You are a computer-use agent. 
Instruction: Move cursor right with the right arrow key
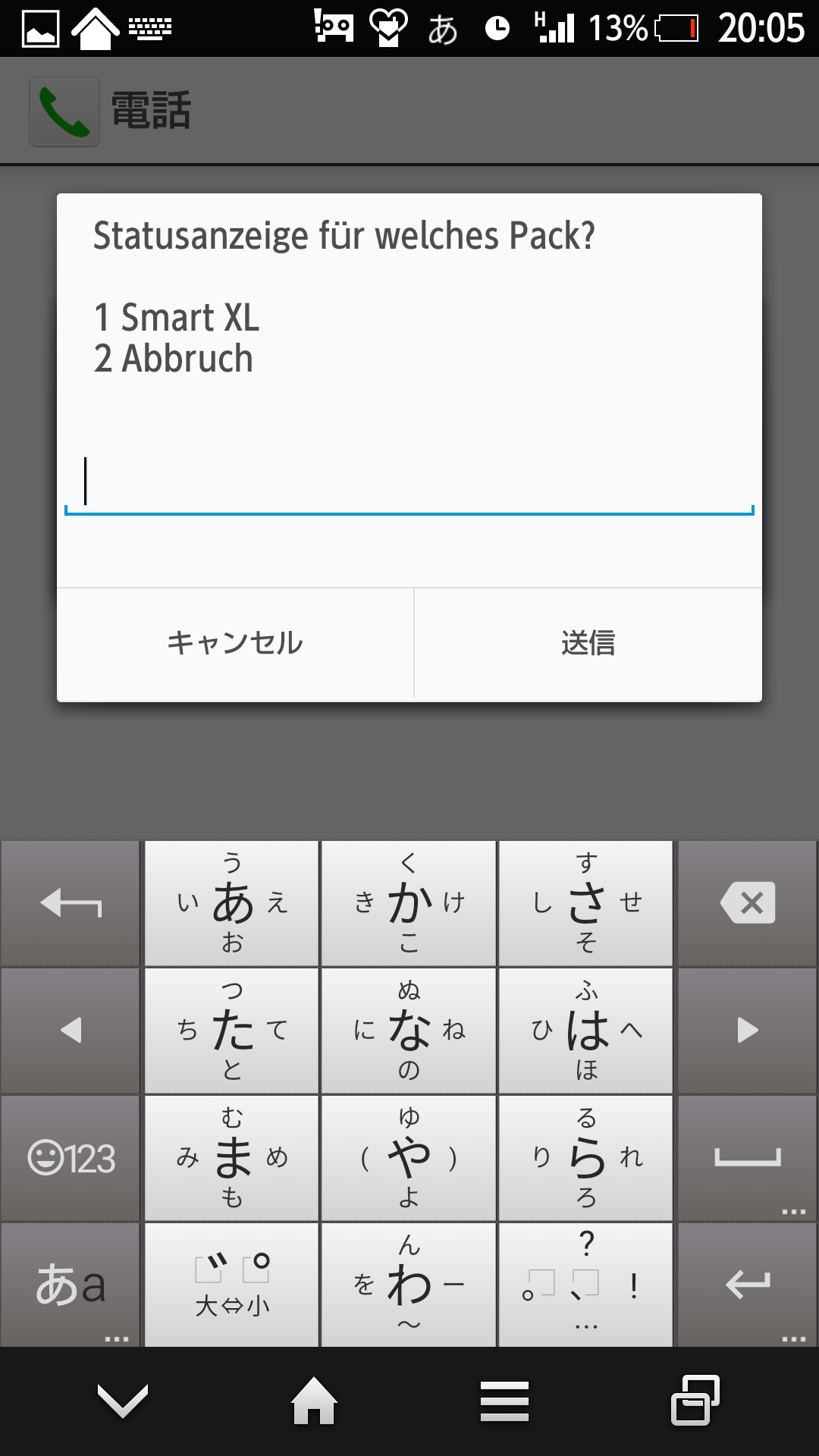[748, 1030]
